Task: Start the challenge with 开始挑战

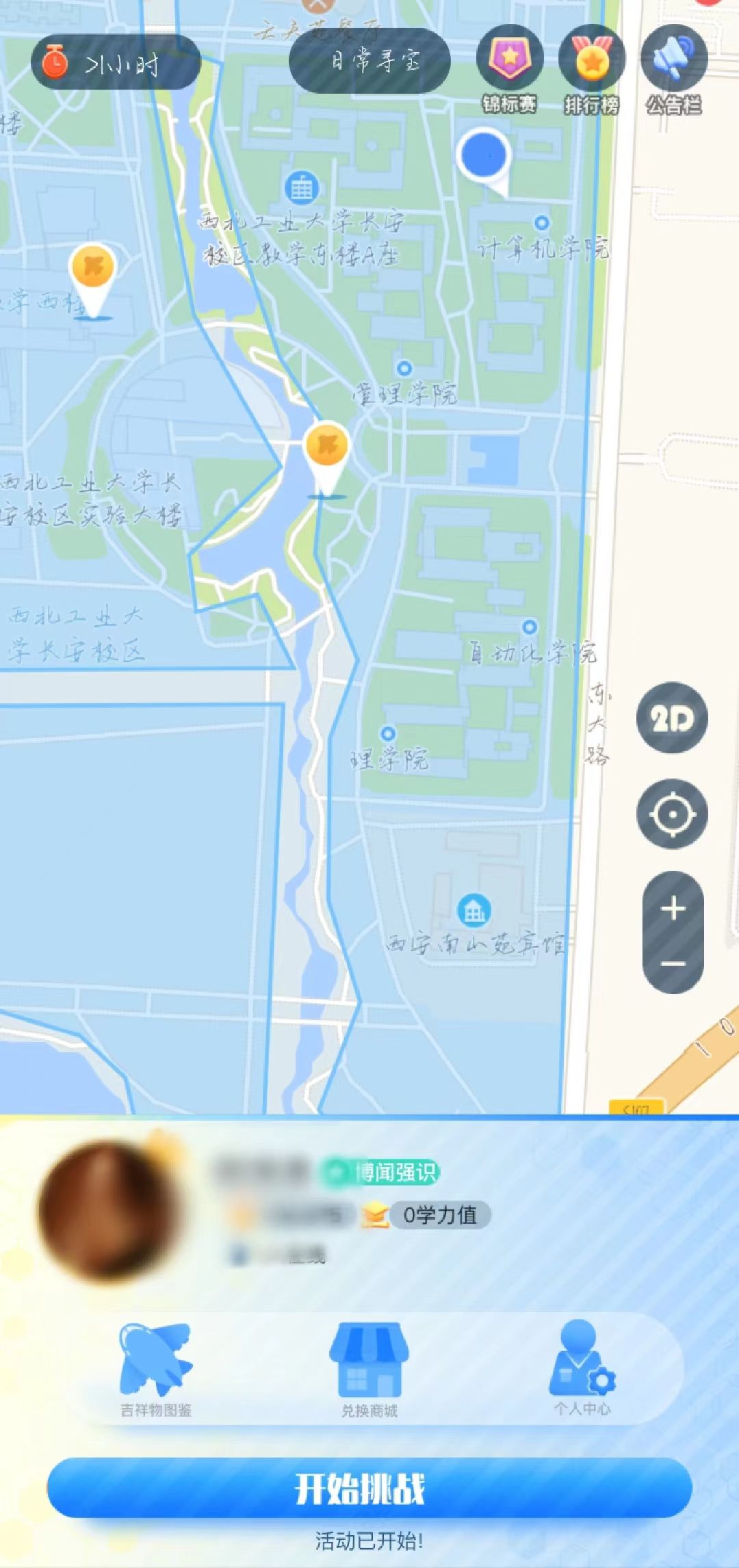Action: [x=369, y=1487]
